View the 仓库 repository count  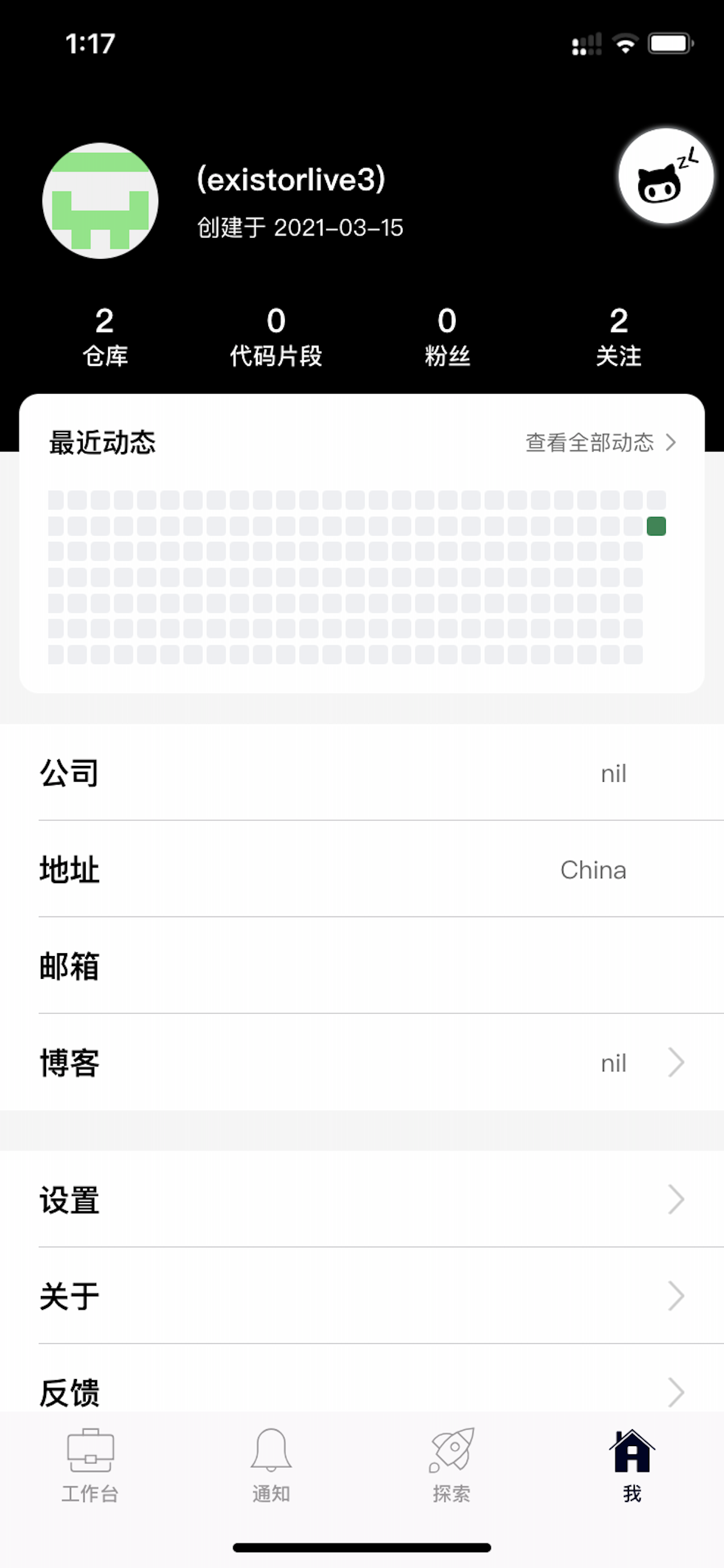104,335
